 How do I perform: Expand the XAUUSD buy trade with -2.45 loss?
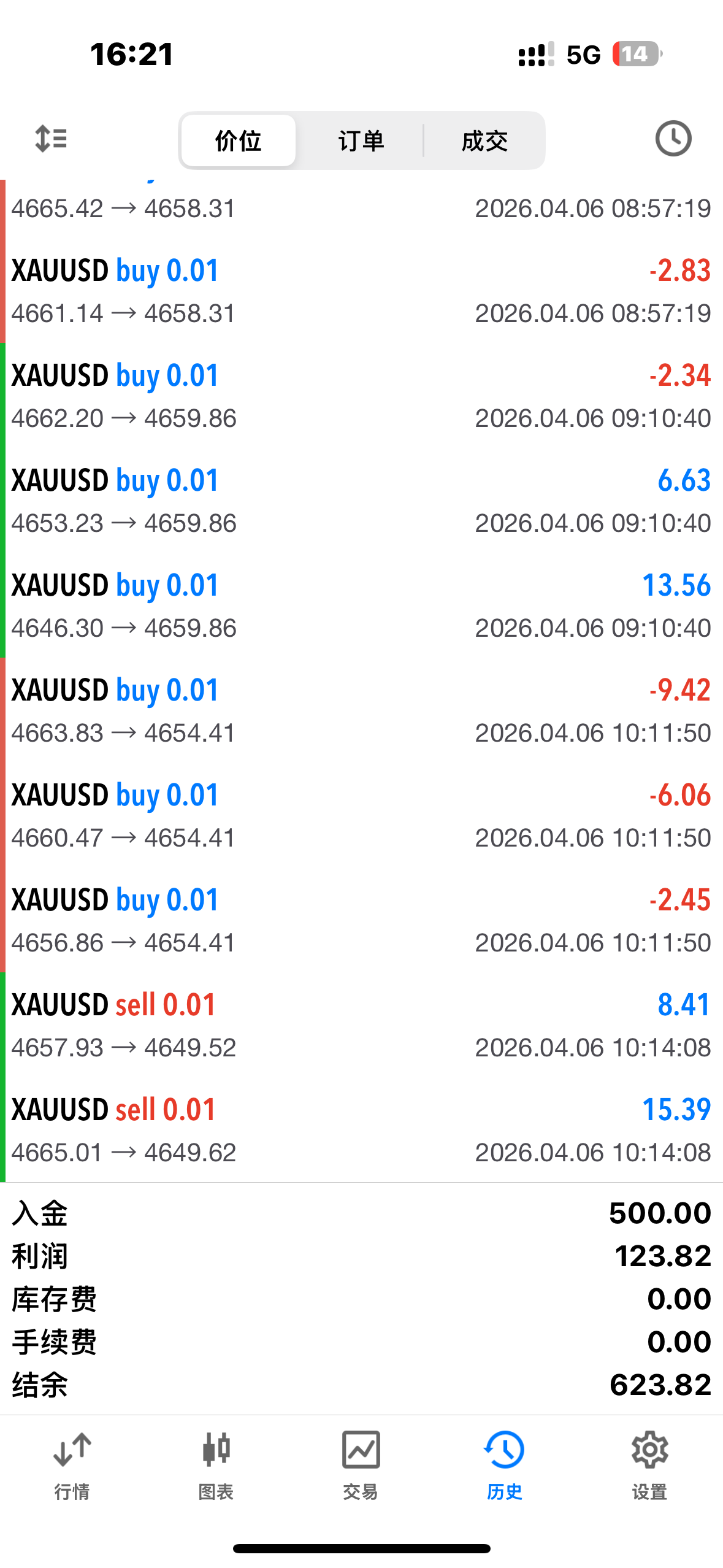[x=361, y=920]
